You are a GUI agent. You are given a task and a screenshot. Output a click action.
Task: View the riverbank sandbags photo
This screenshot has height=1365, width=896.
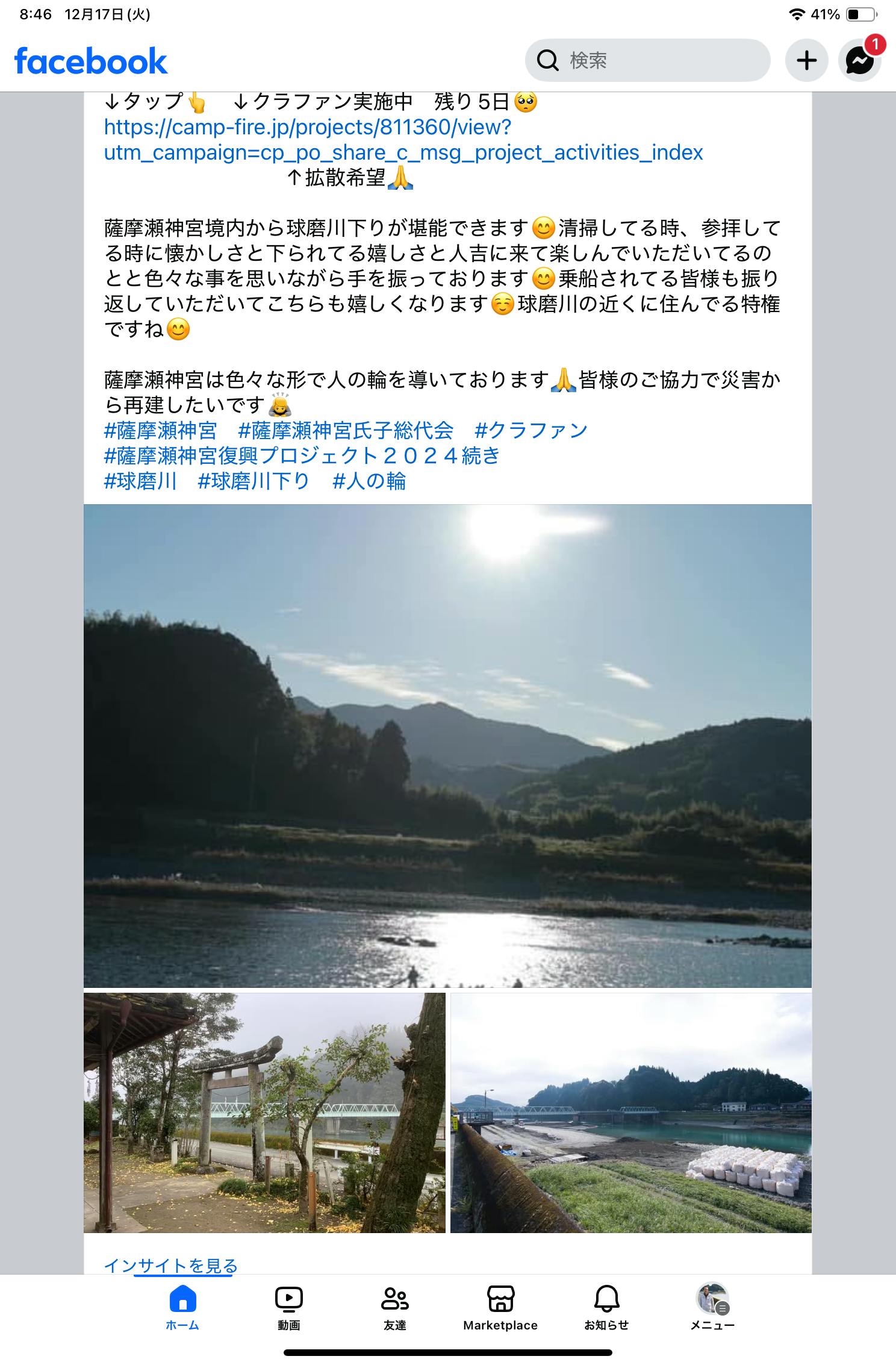[630, 1113]
